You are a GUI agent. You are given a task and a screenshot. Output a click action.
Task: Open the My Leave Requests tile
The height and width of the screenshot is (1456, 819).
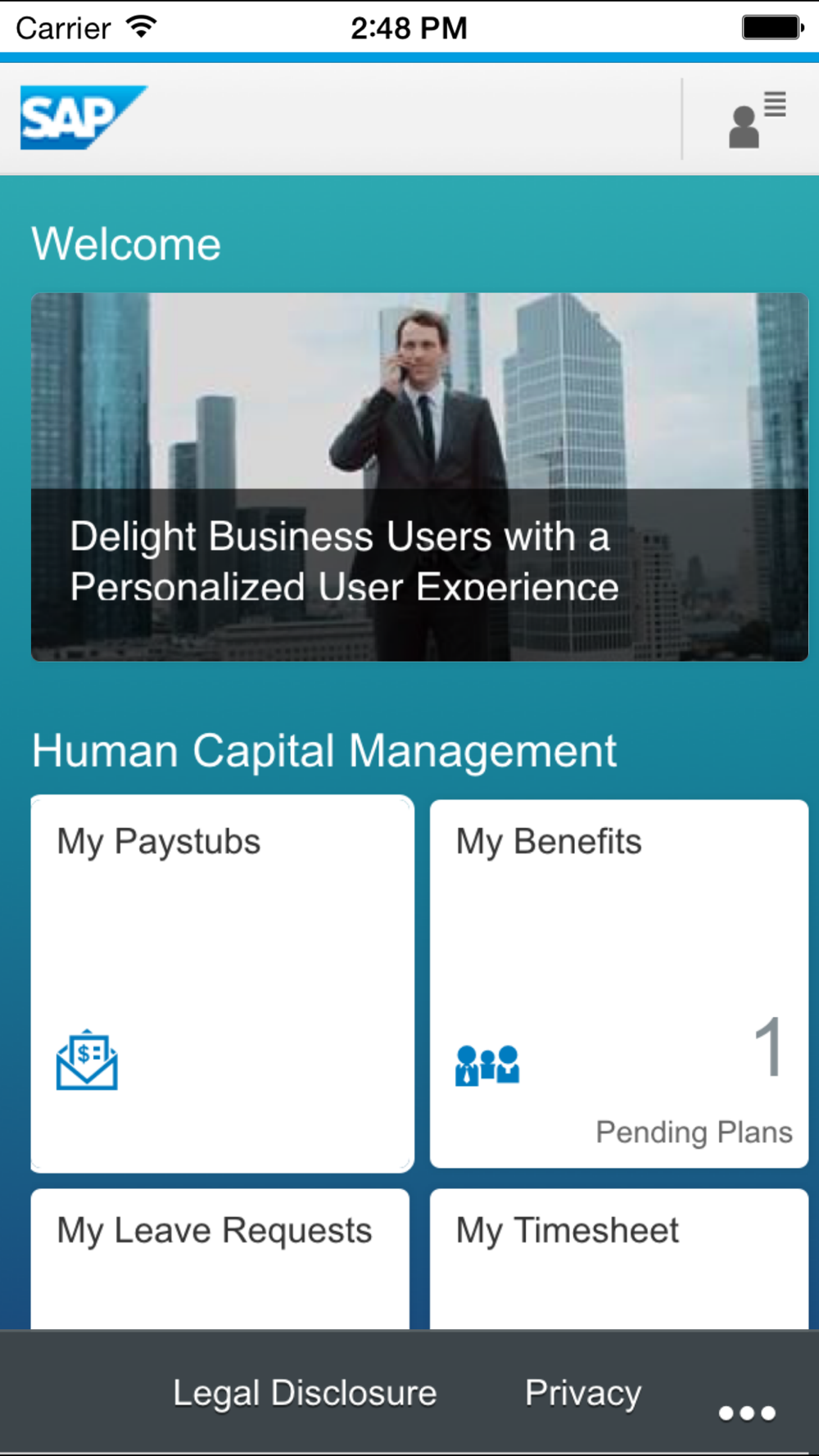220,1259
